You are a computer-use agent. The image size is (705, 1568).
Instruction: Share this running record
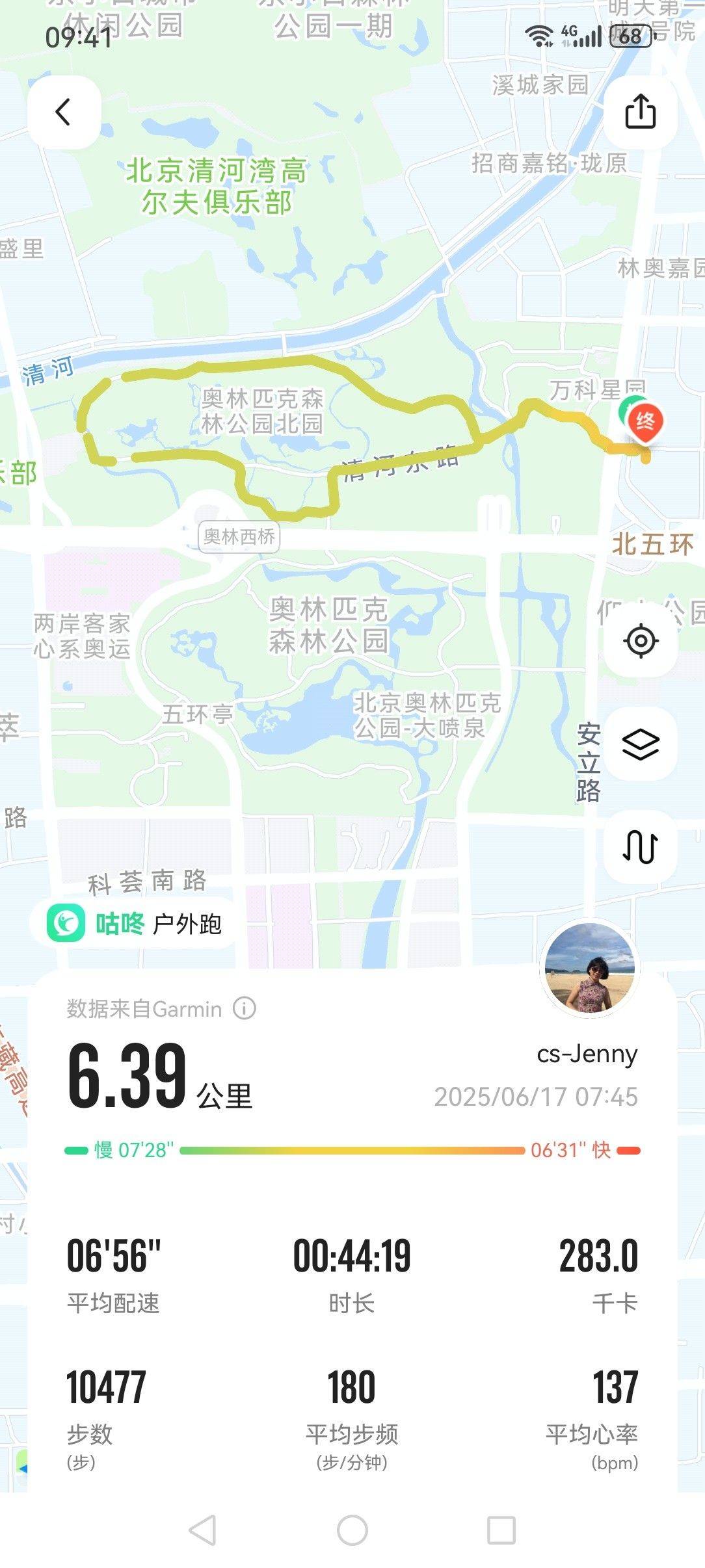[640, 111]
